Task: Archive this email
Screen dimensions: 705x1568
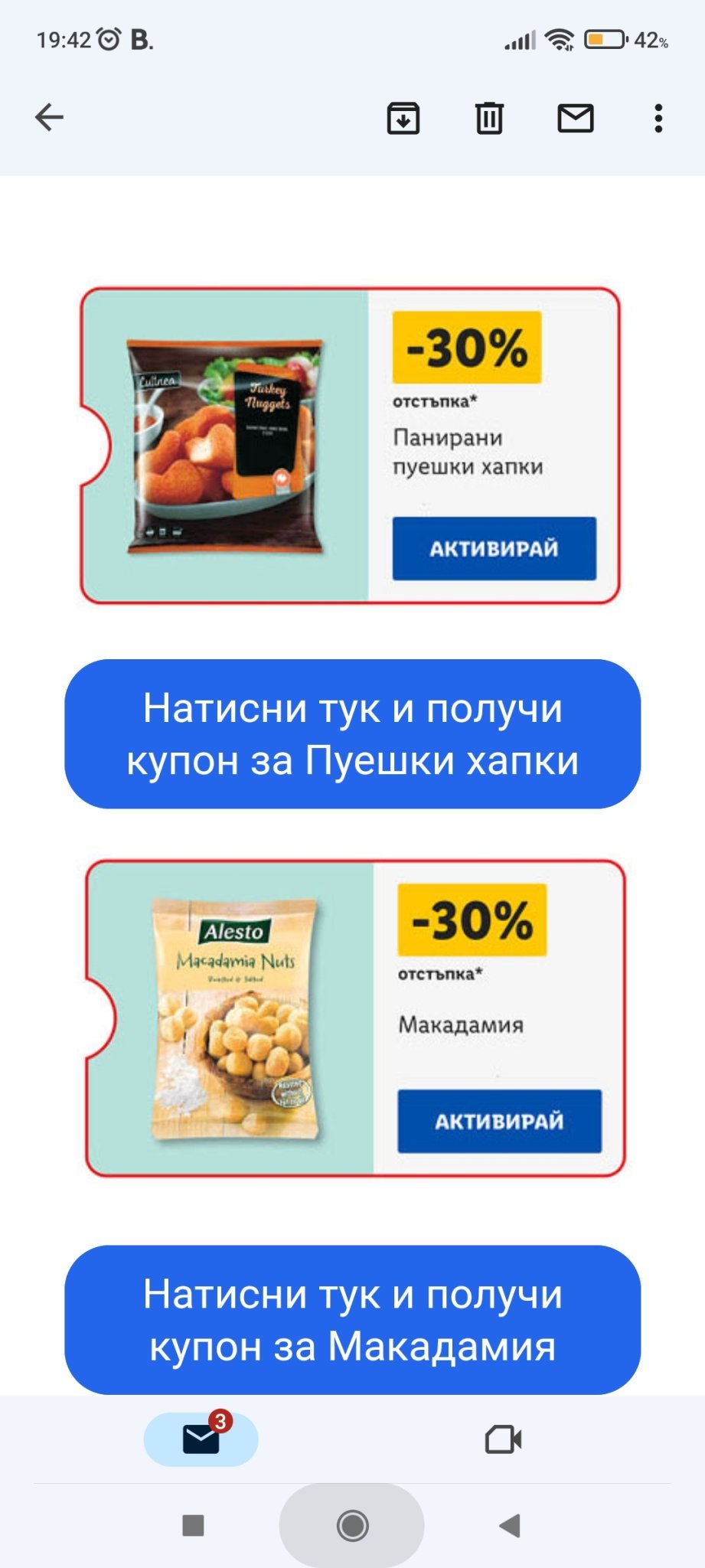Action: coord(403,118)
